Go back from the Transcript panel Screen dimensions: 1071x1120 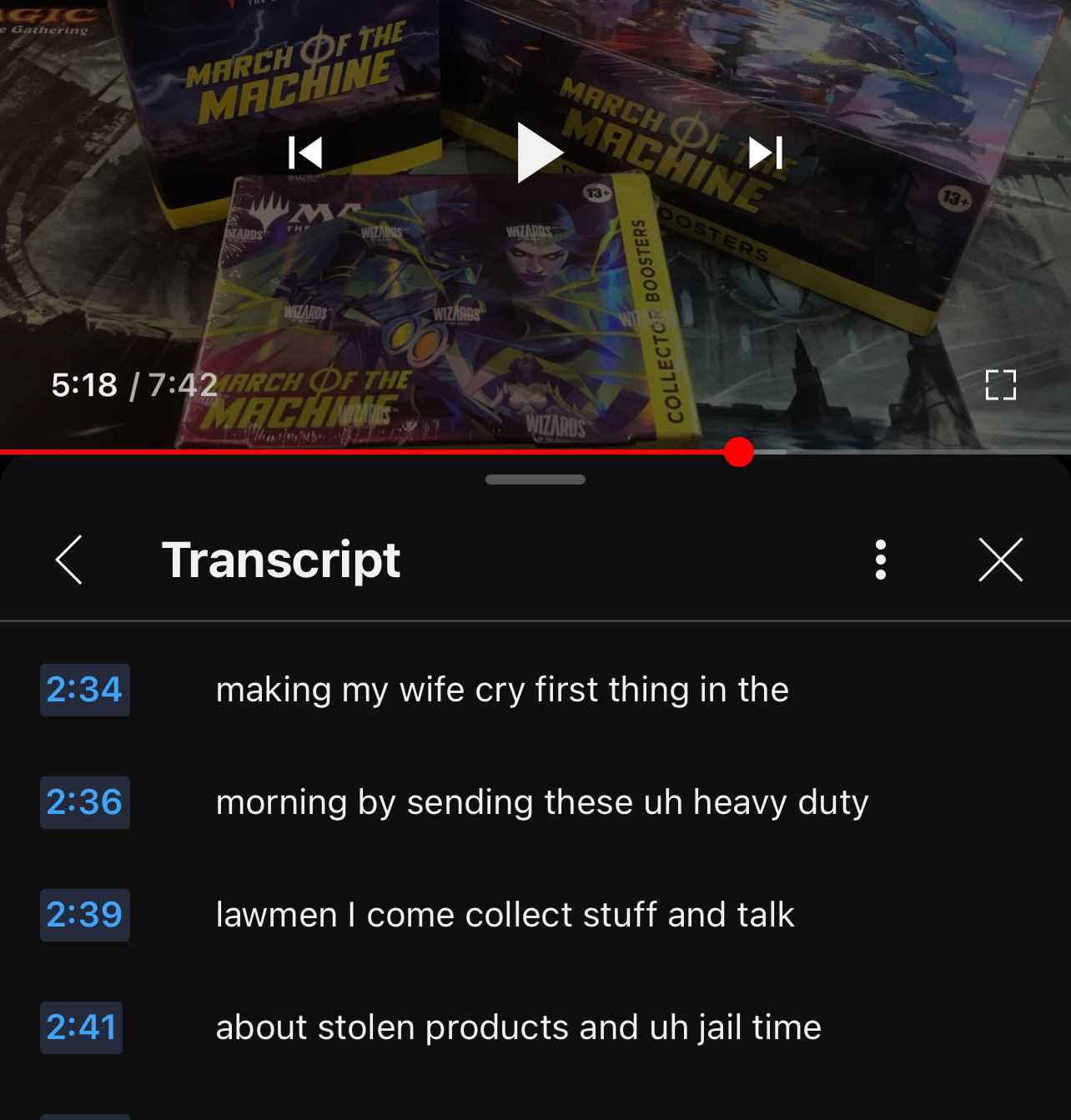pyautogui.click(x=69, y=560)
